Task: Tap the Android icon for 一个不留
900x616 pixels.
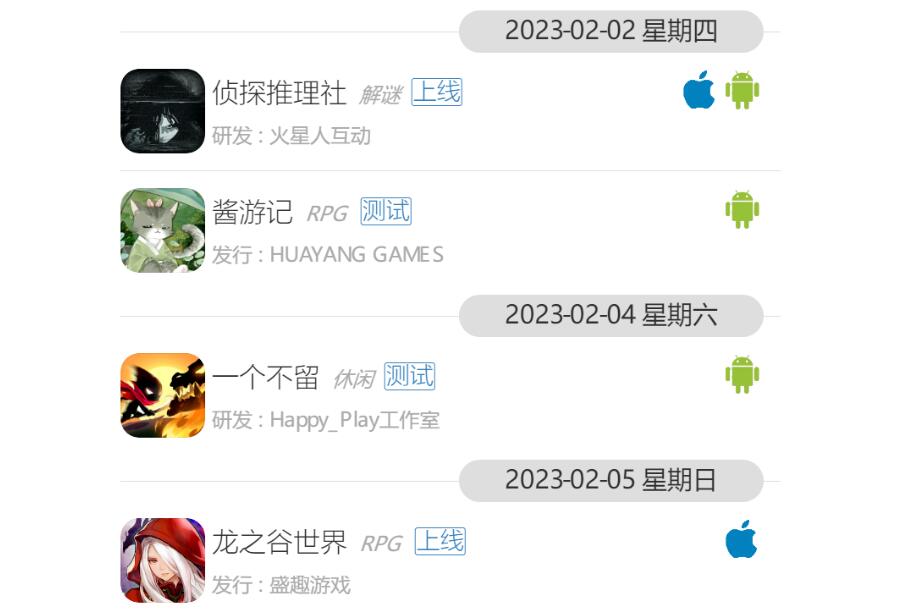Action: pyautogui.click(x=742, y=375)
